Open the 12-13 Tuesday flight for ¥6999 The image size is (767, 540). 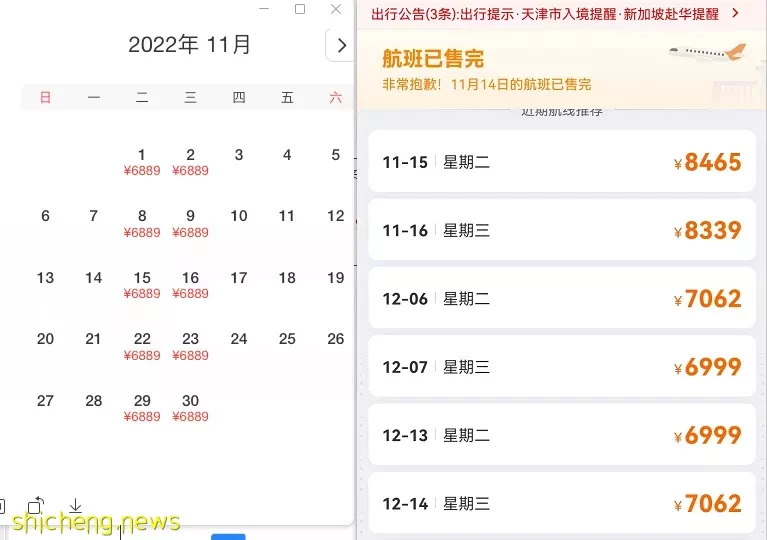pyautogui.click(x=561, y=435)
